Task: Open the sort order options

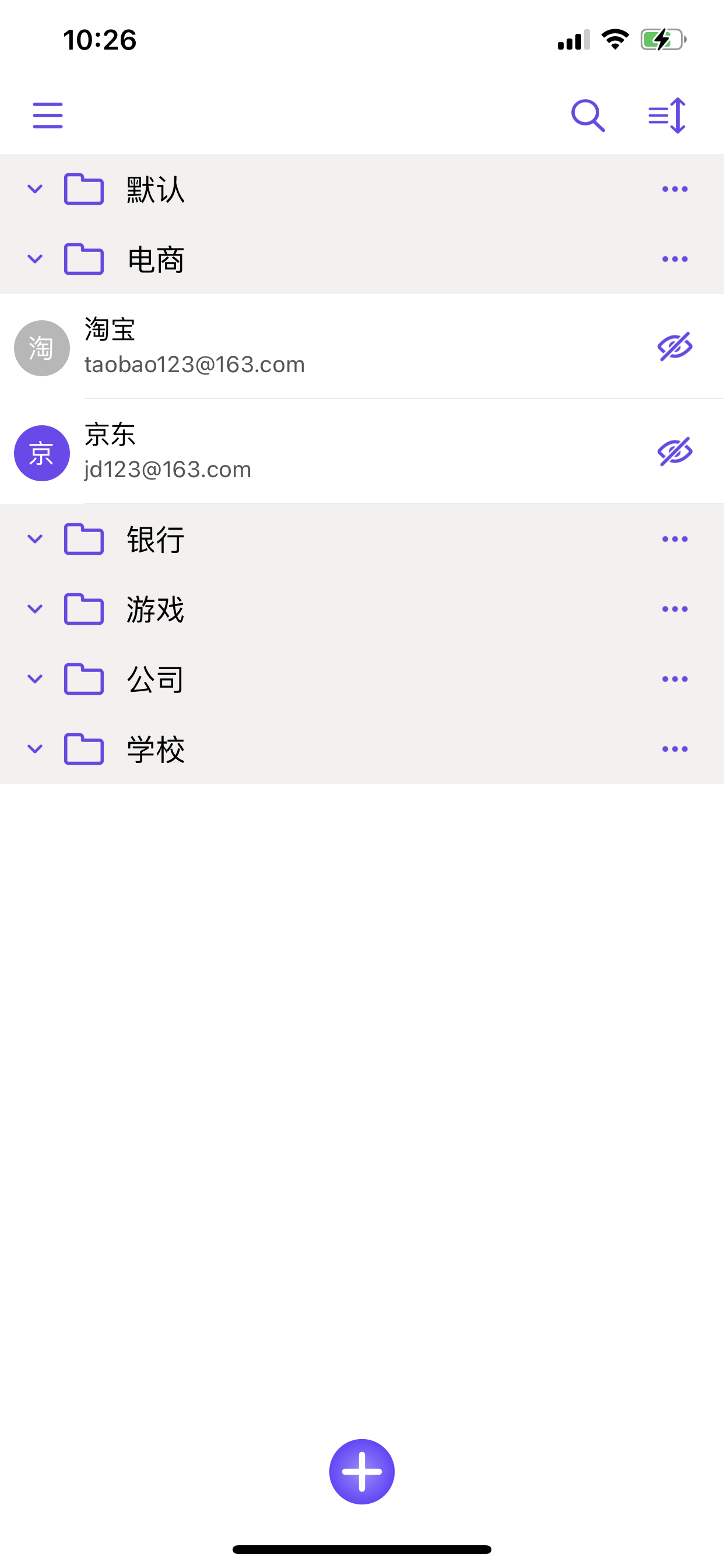Action: click(x=667, y=116)
